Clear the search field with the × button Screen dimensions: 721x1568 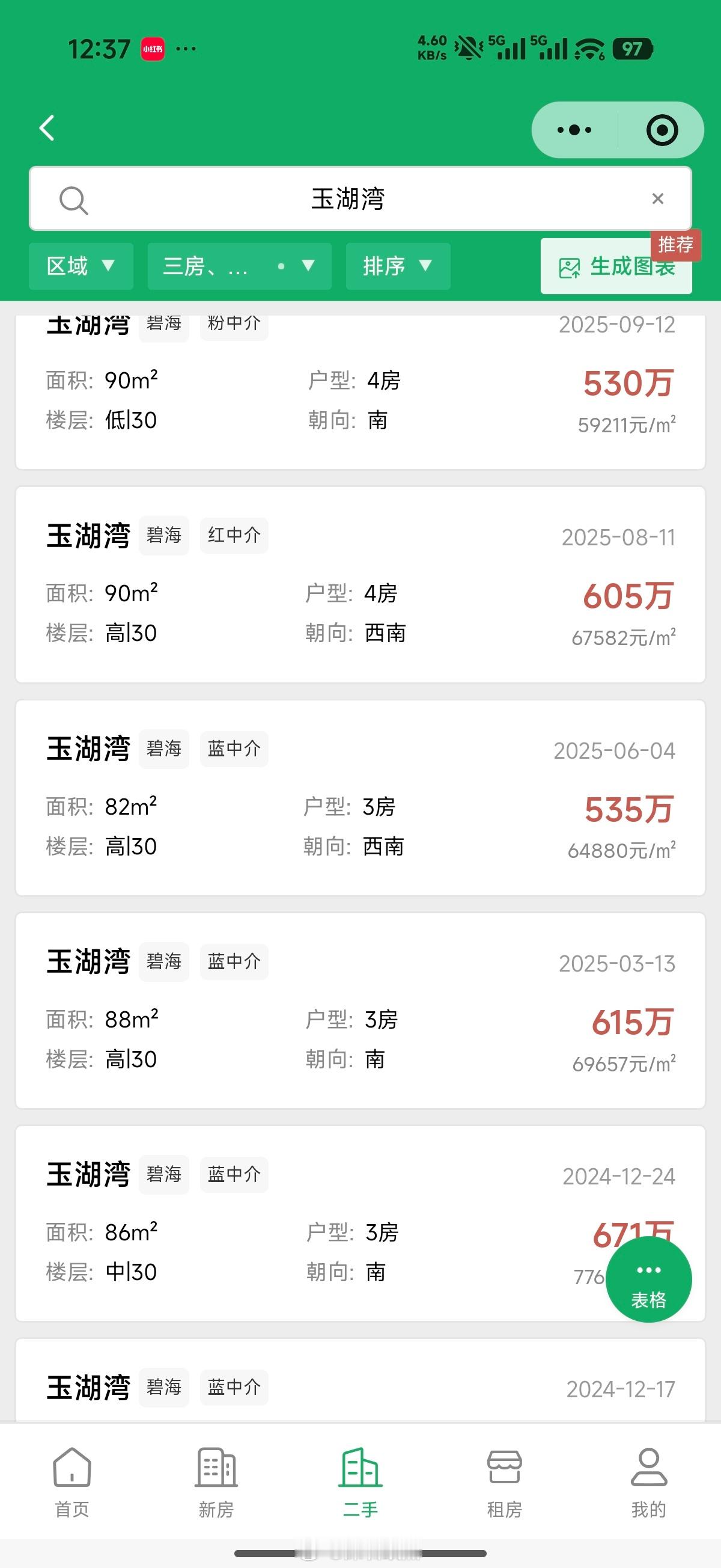(657, 198)
